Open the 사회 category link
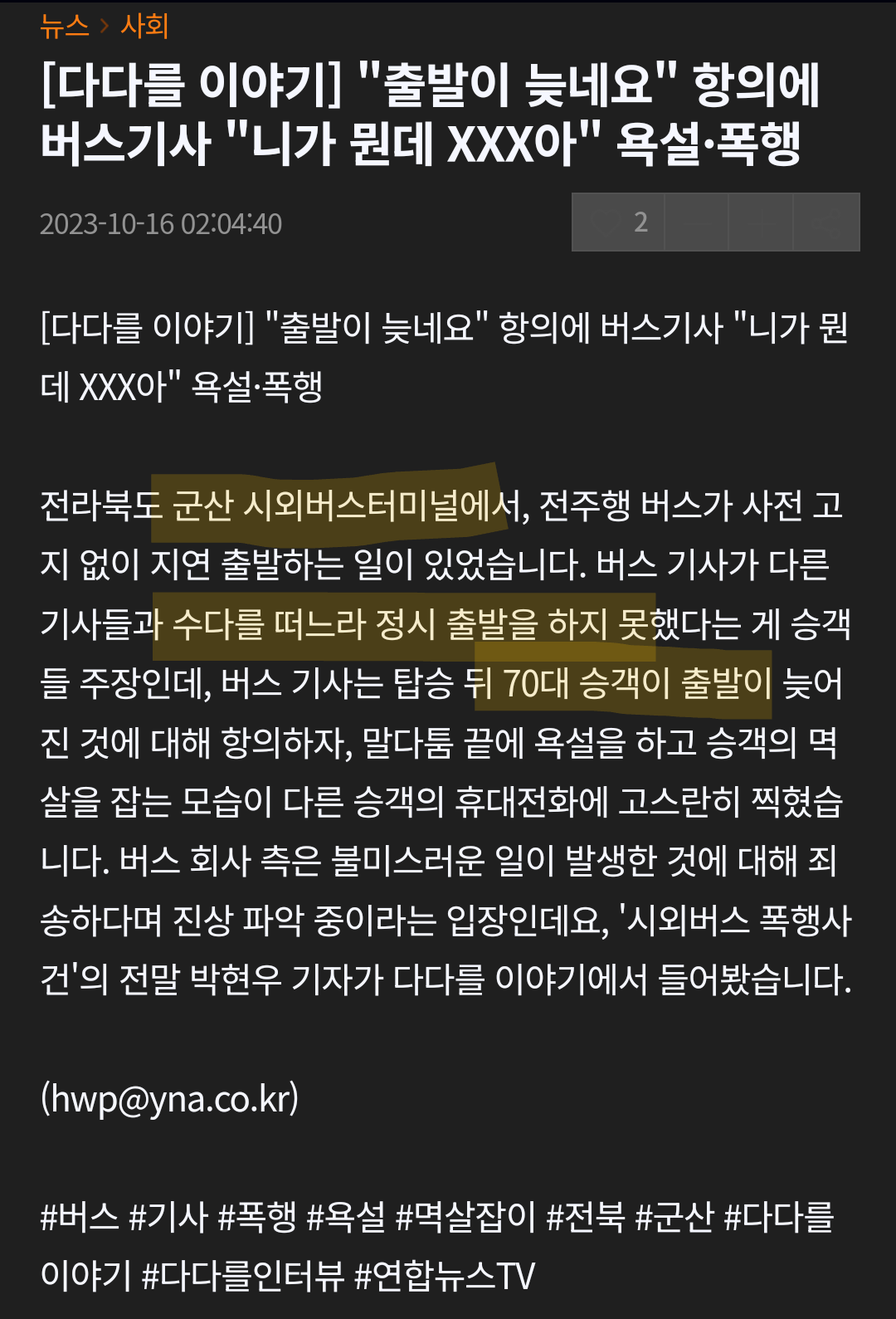 (144, 27)
